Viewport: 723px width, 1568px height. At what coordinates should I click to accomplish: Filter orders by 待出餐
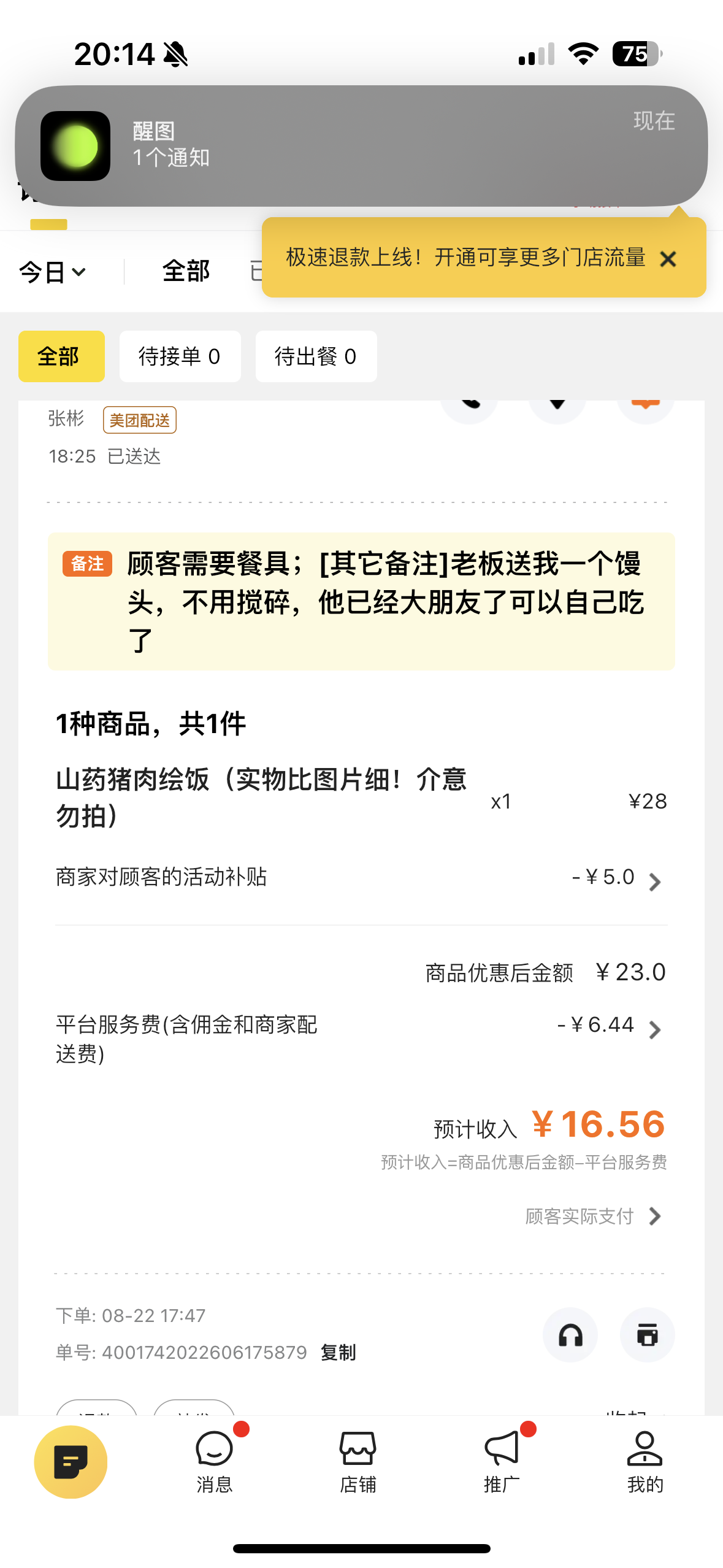coord(316,356)
